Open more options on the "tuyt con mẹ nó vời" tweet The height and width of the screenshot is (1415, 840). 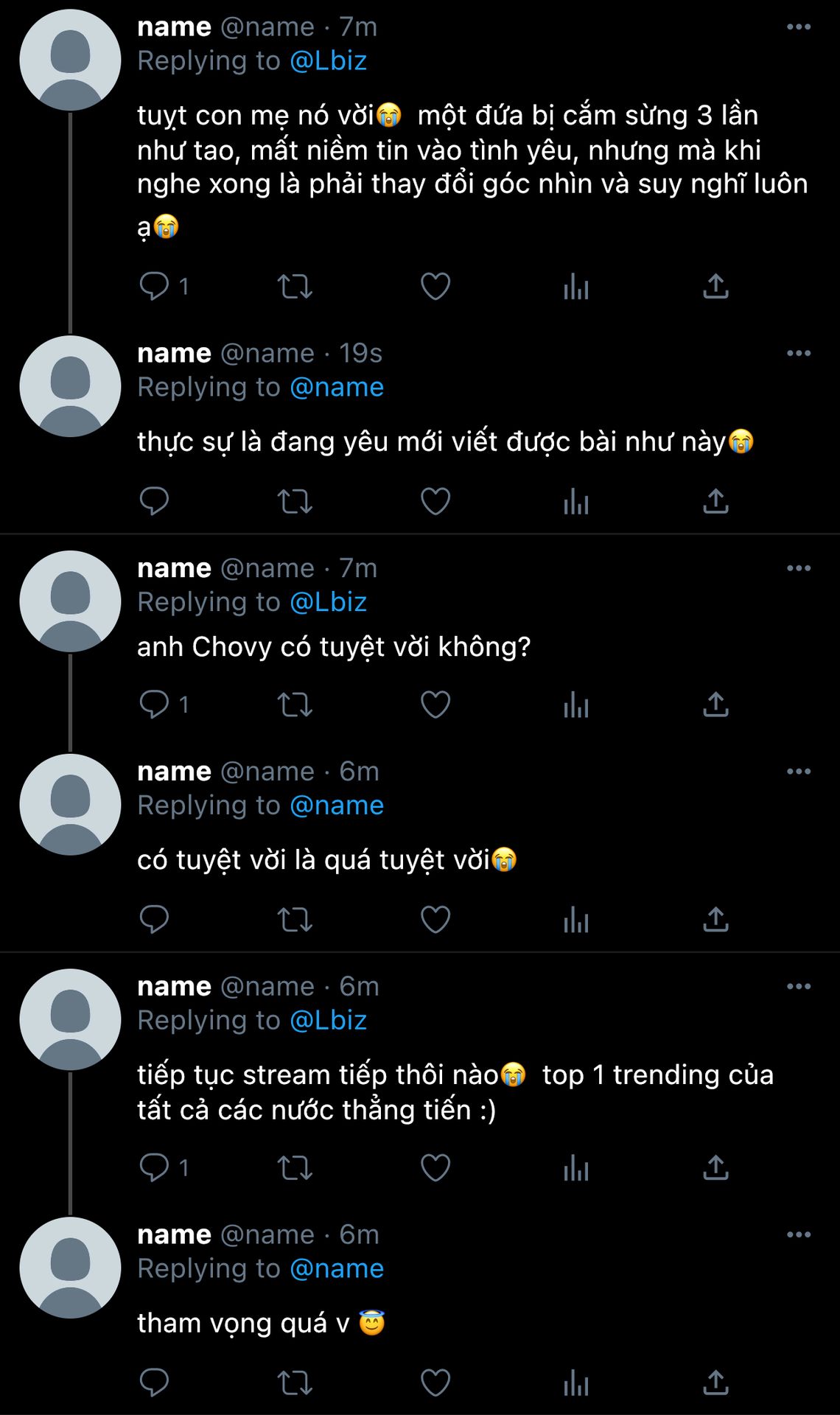point(799,27)
